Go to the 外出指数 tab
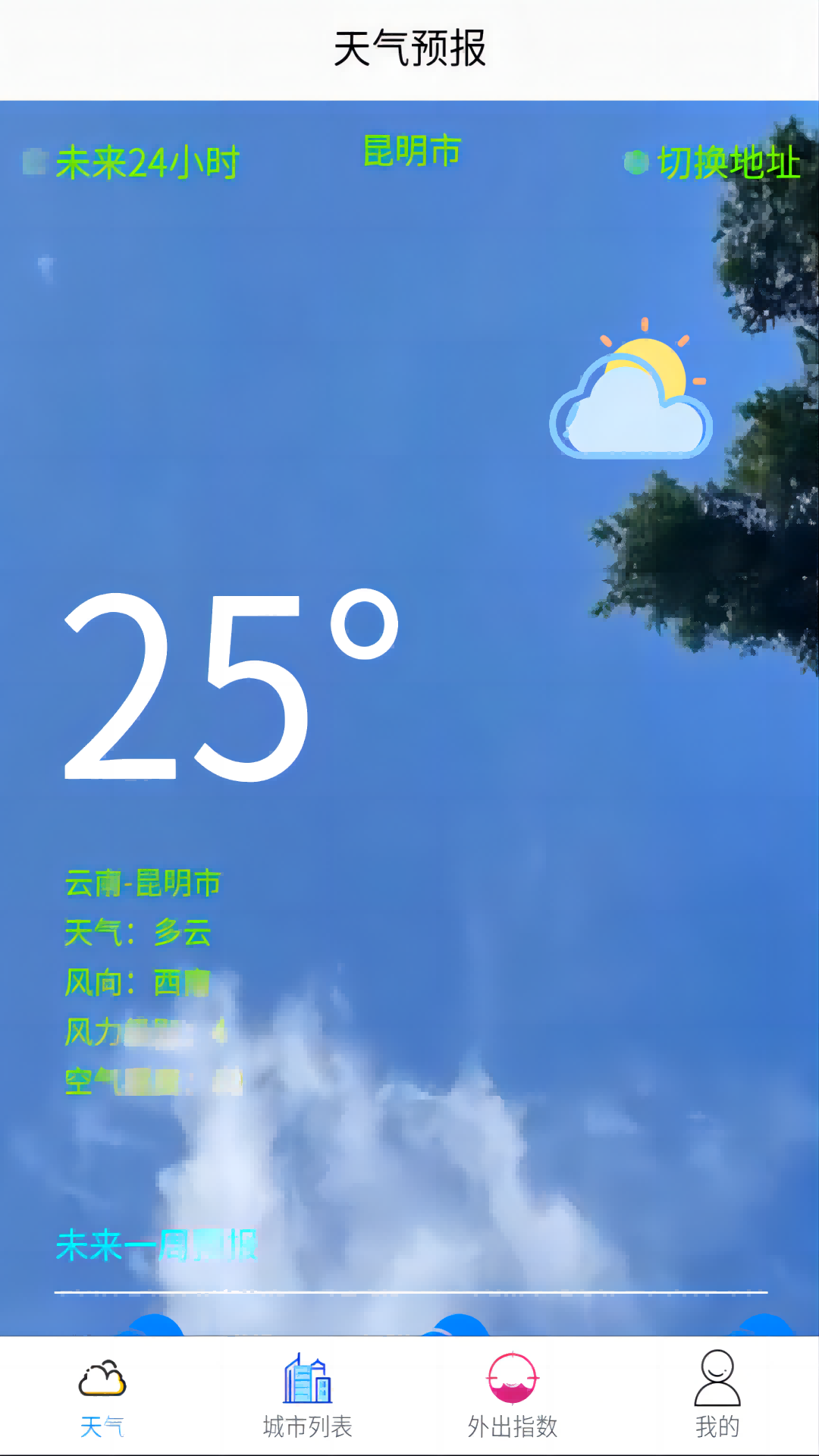The height and width of the screenshot is (1456, 819). (513, 1397)
